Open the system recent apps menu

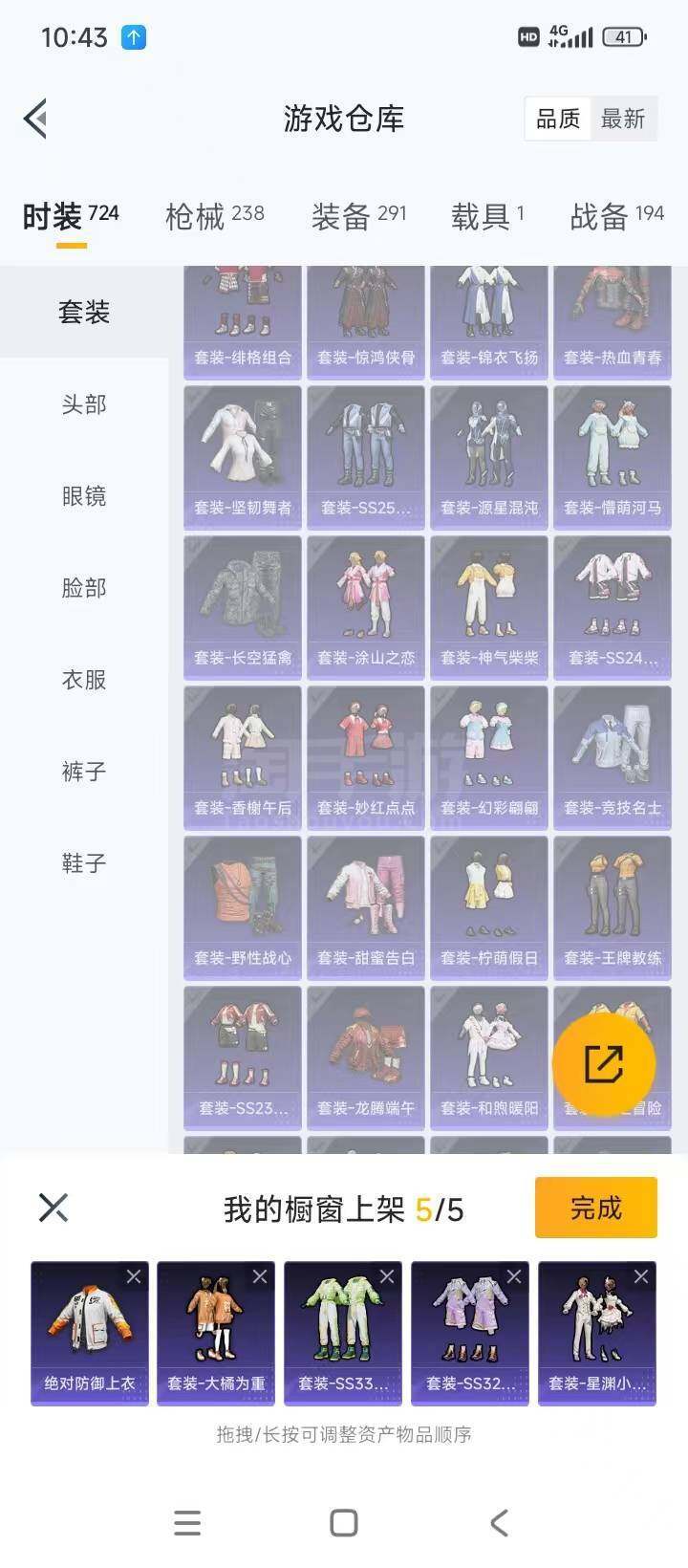[187, 1523]
